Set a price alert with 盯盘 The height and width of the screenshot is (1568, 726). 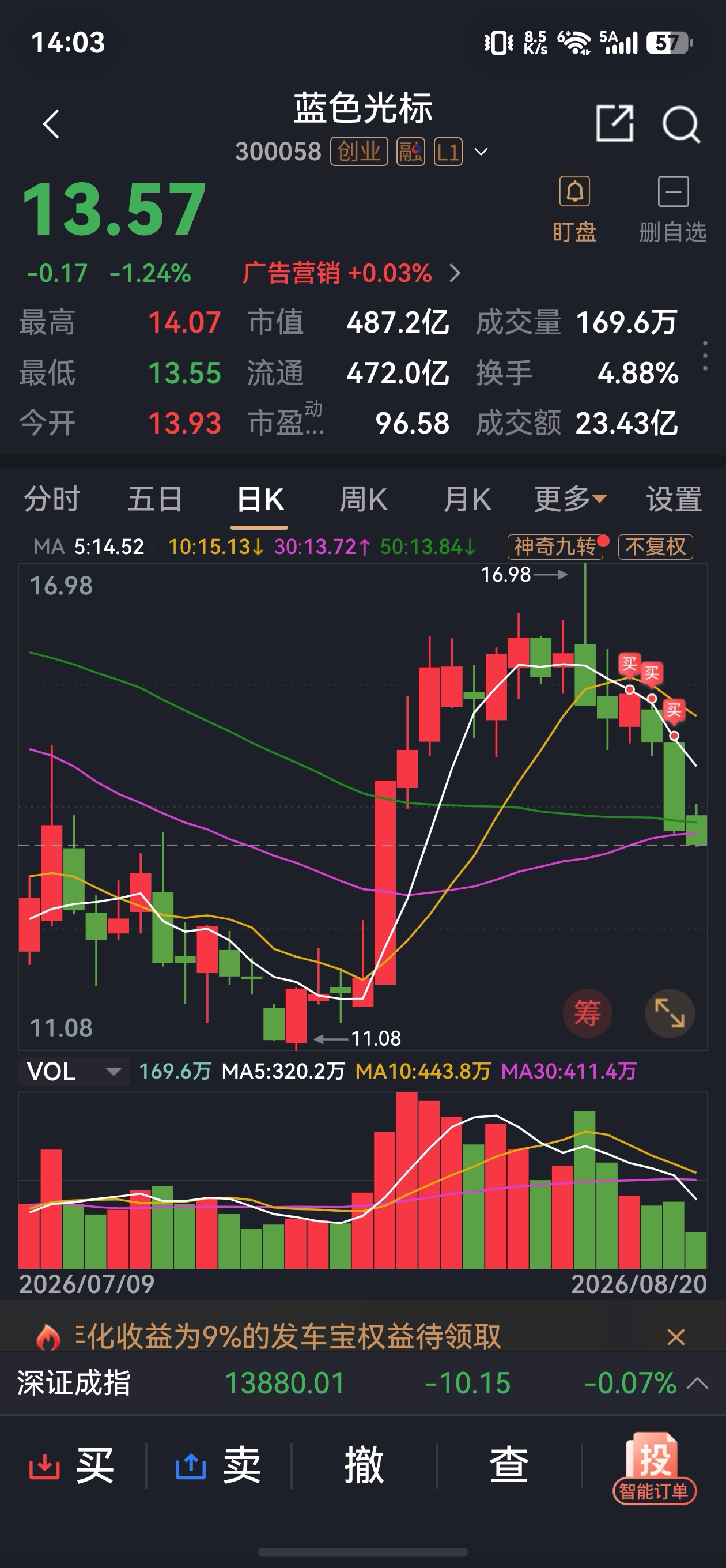pyautogui.click(x=574, y=209)
